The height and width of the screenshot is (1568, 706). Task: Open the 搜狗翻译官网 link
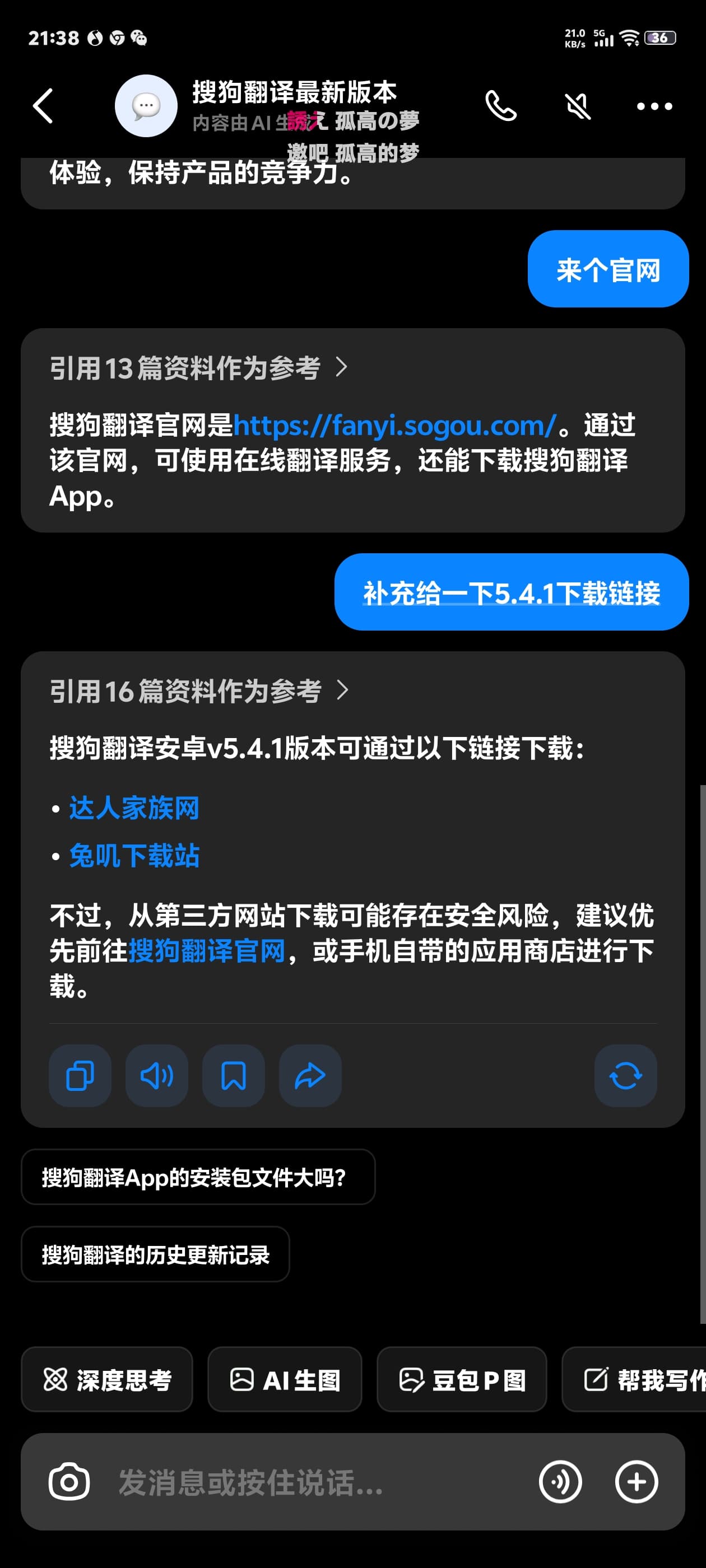(x=207, y=951)
